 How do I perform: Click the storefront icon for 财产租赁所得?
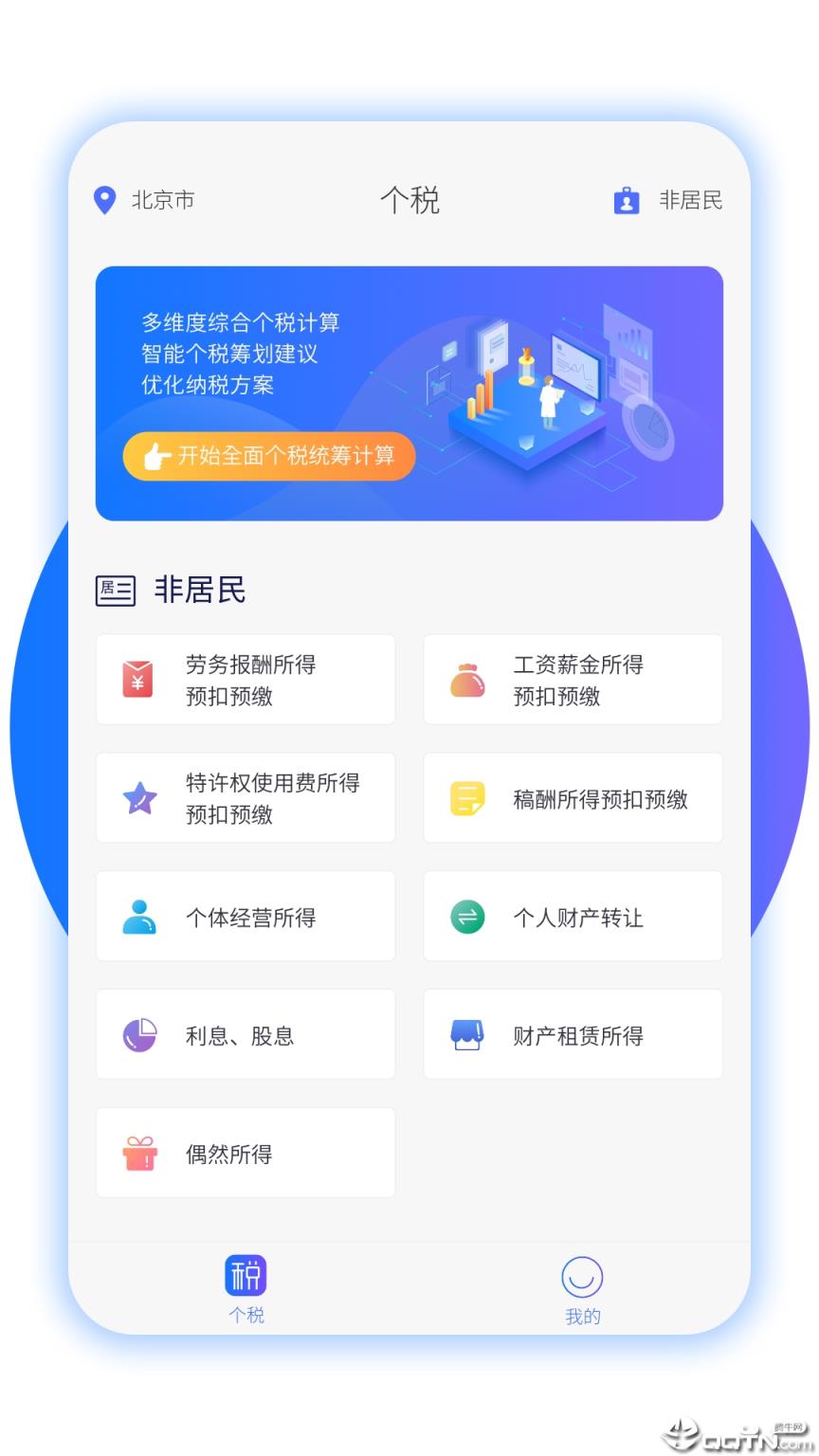466,1034
